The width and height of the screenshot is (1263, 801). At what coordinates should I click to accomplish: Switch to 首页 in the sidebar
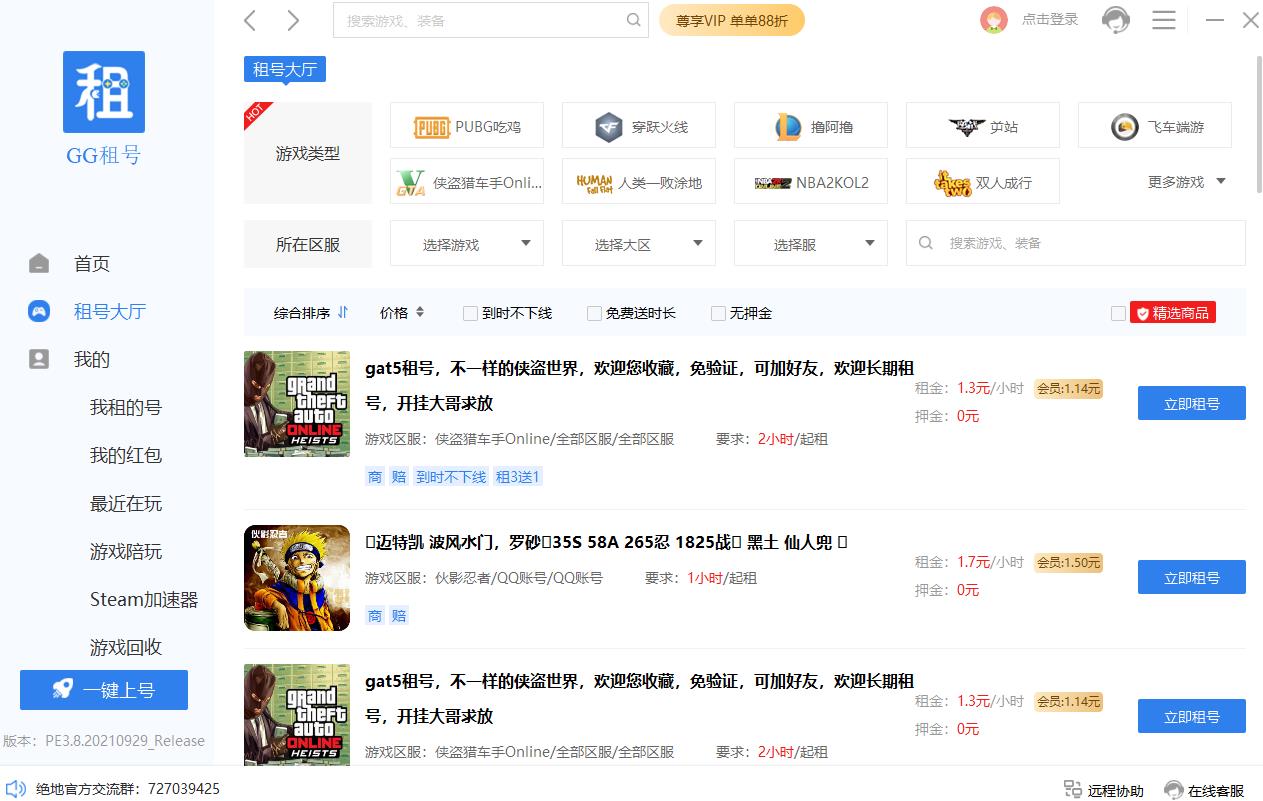pyautogui.click(x=92, y=264)
